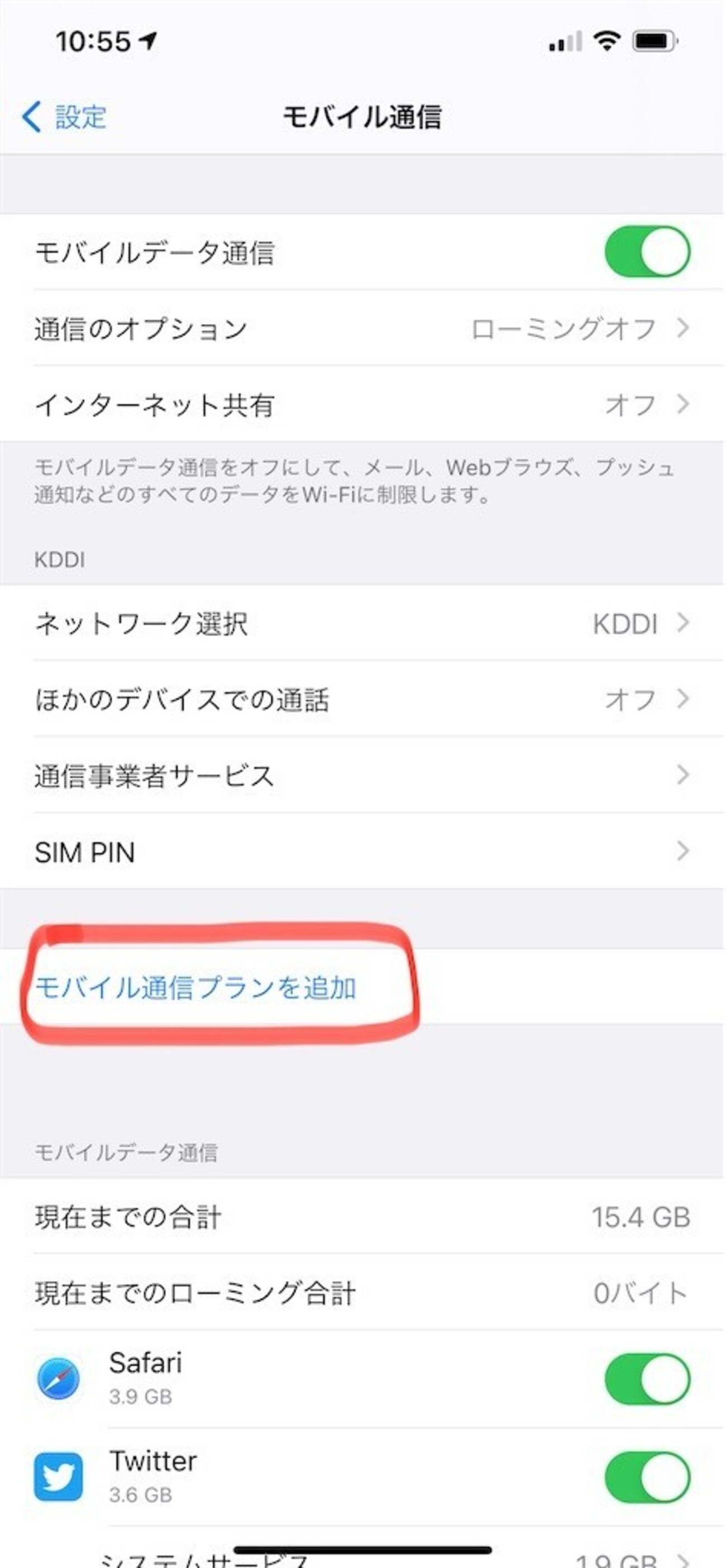
Task: Tap モバイル通信プランを追加
Action: [x=195, y=987]
